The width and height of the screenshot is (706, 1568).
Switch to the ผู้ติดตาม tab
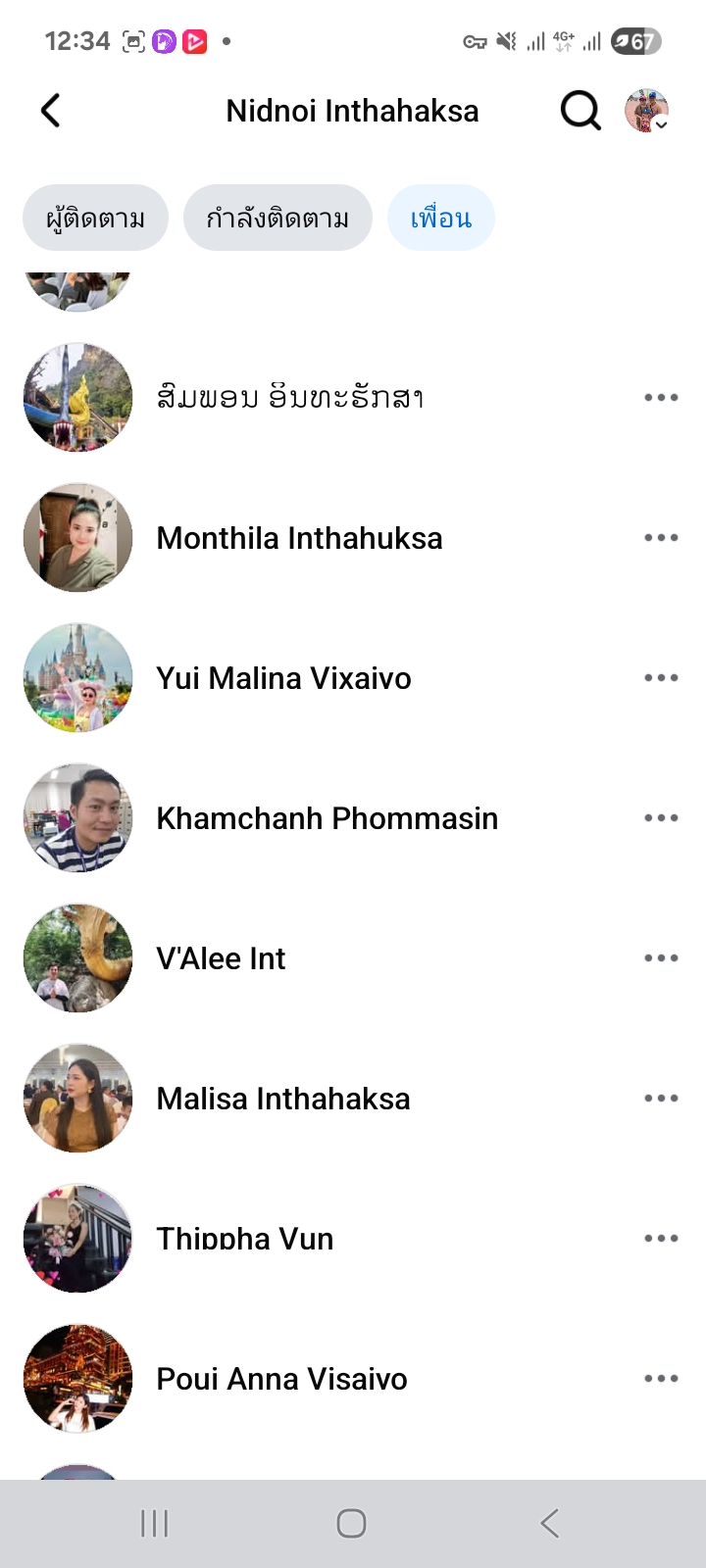95,218
